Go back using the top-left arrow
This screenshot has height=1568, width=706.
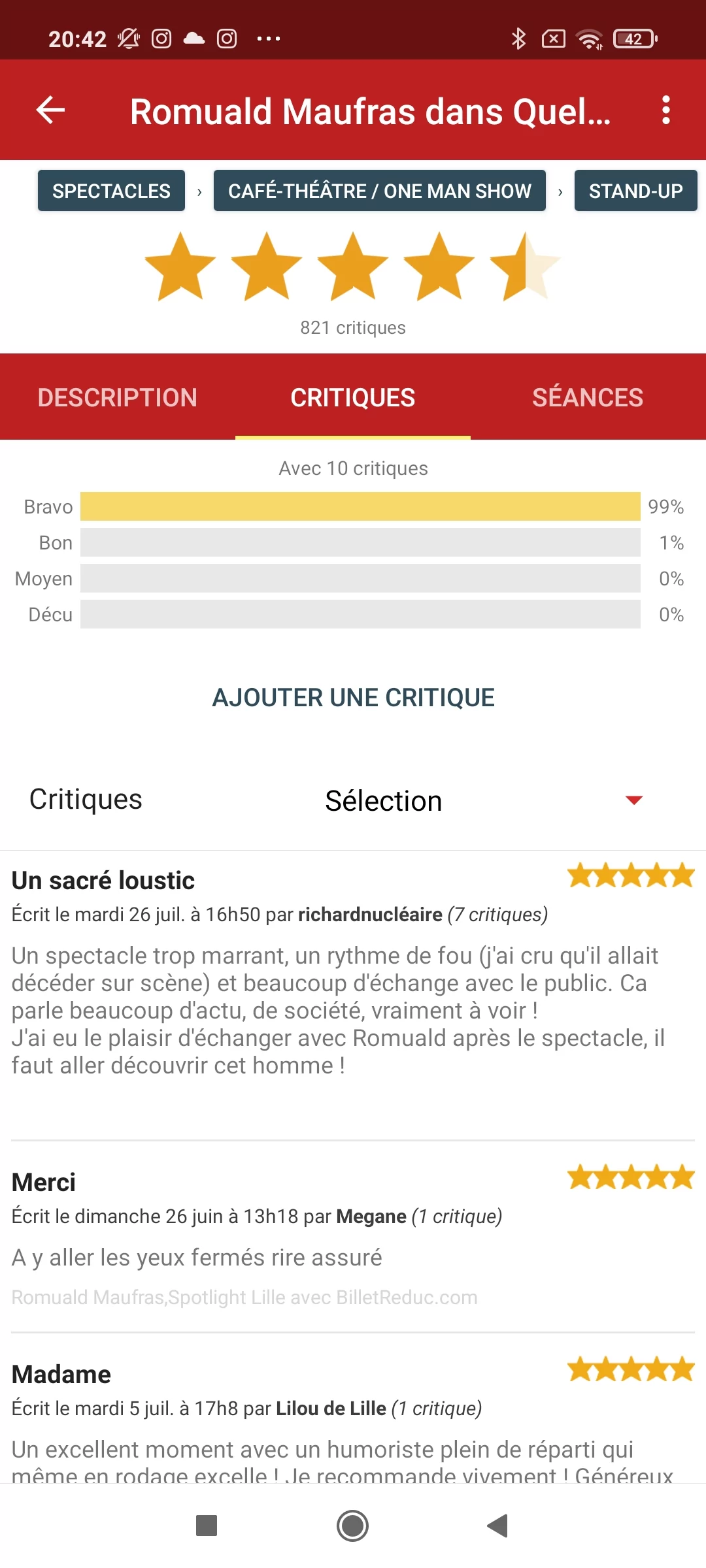[50, 110]
